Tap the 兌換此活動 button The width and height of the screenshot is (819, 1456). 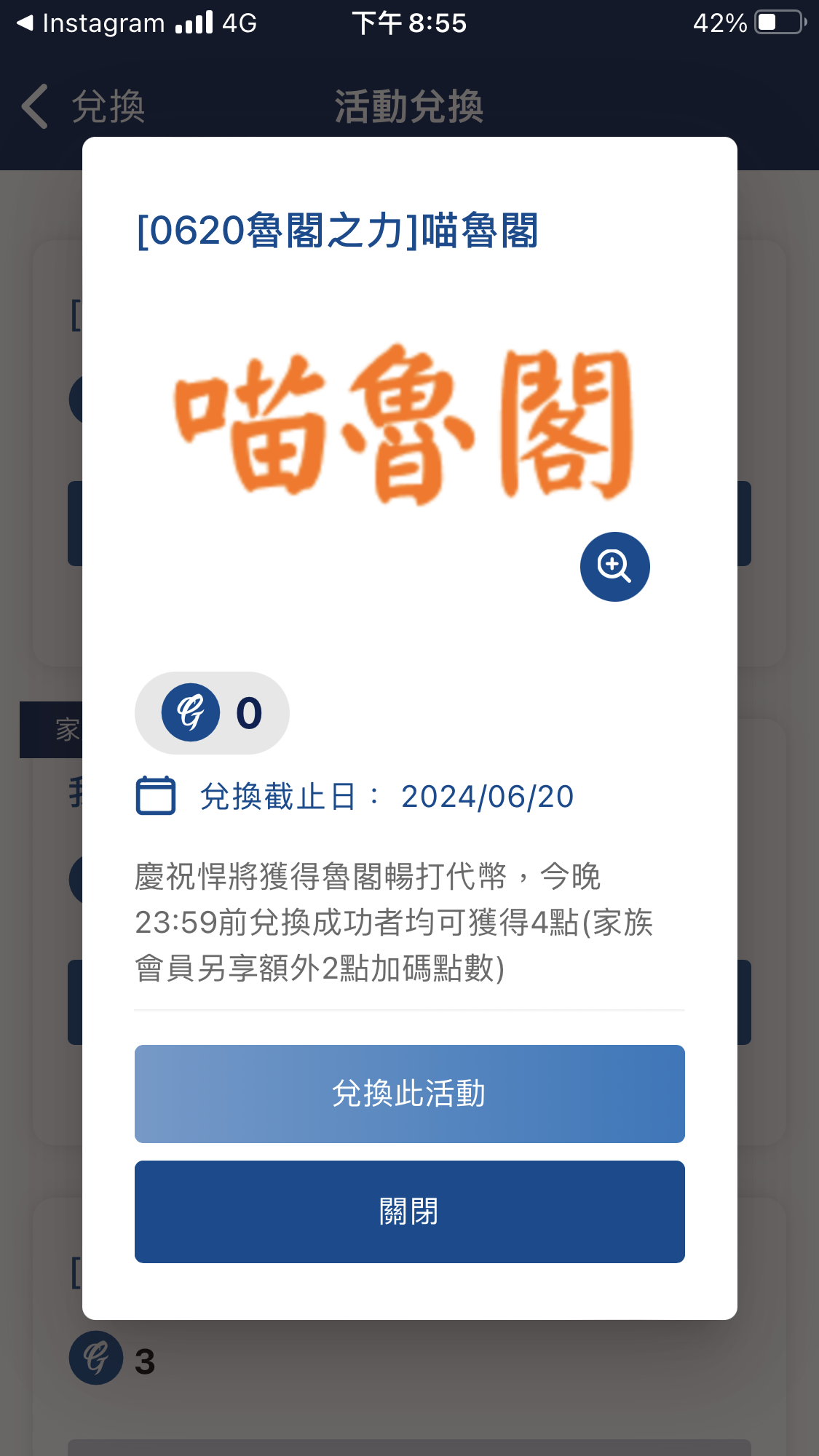409,1094
